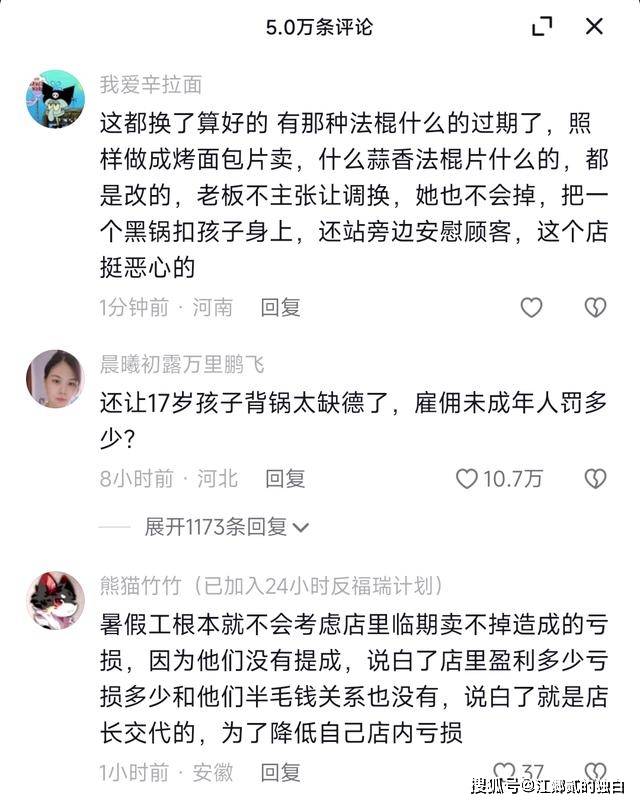Reply to 我爱辛拉面's comment
This screenshot has width=640, height=803.
[x=280, y=307]
